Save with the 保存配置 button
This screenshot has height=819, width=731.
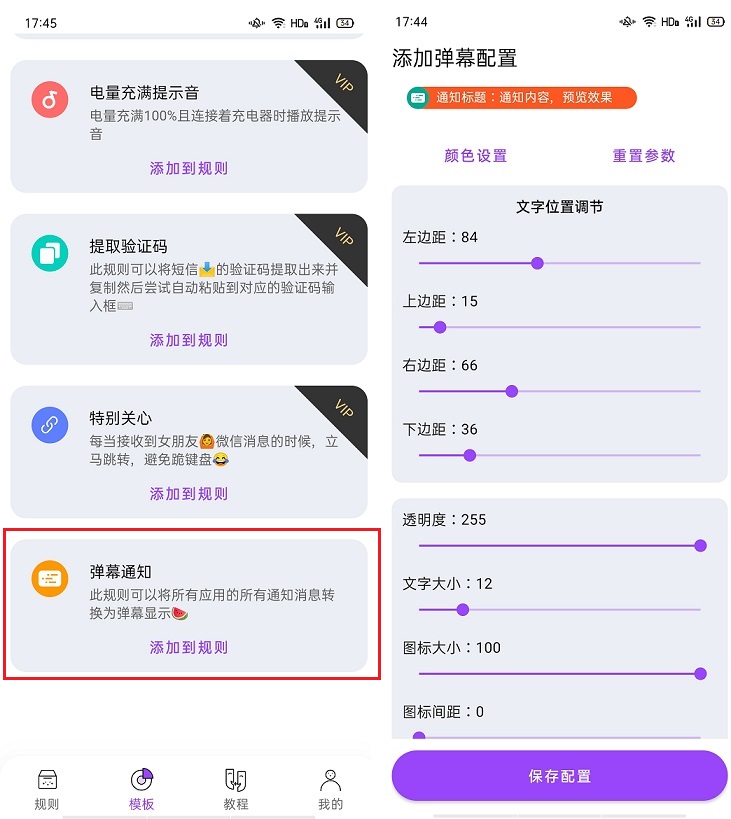point(559,776)
